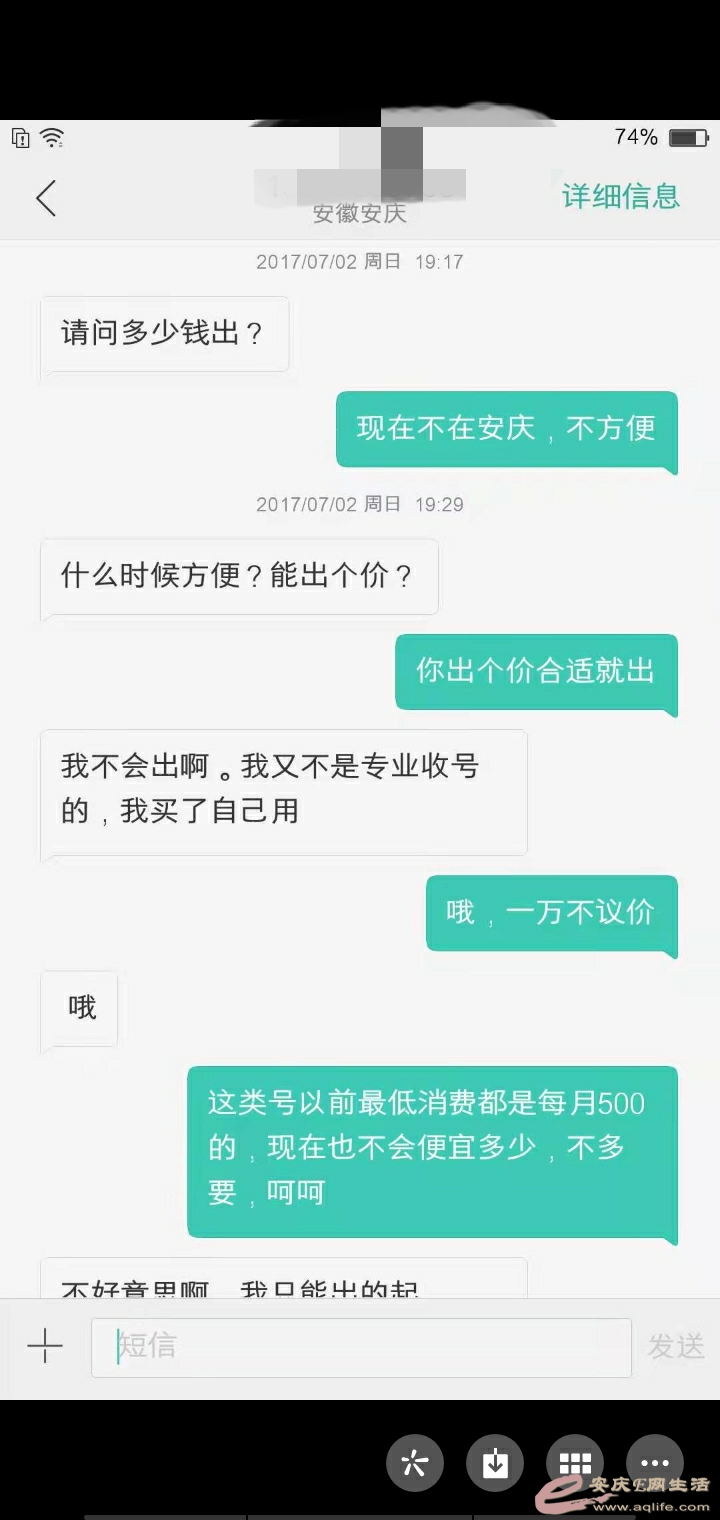Image resolution: width=720 pixels, height=1520 pixels.
Task: Tap the plus attachment icon
Action: 45,1346
